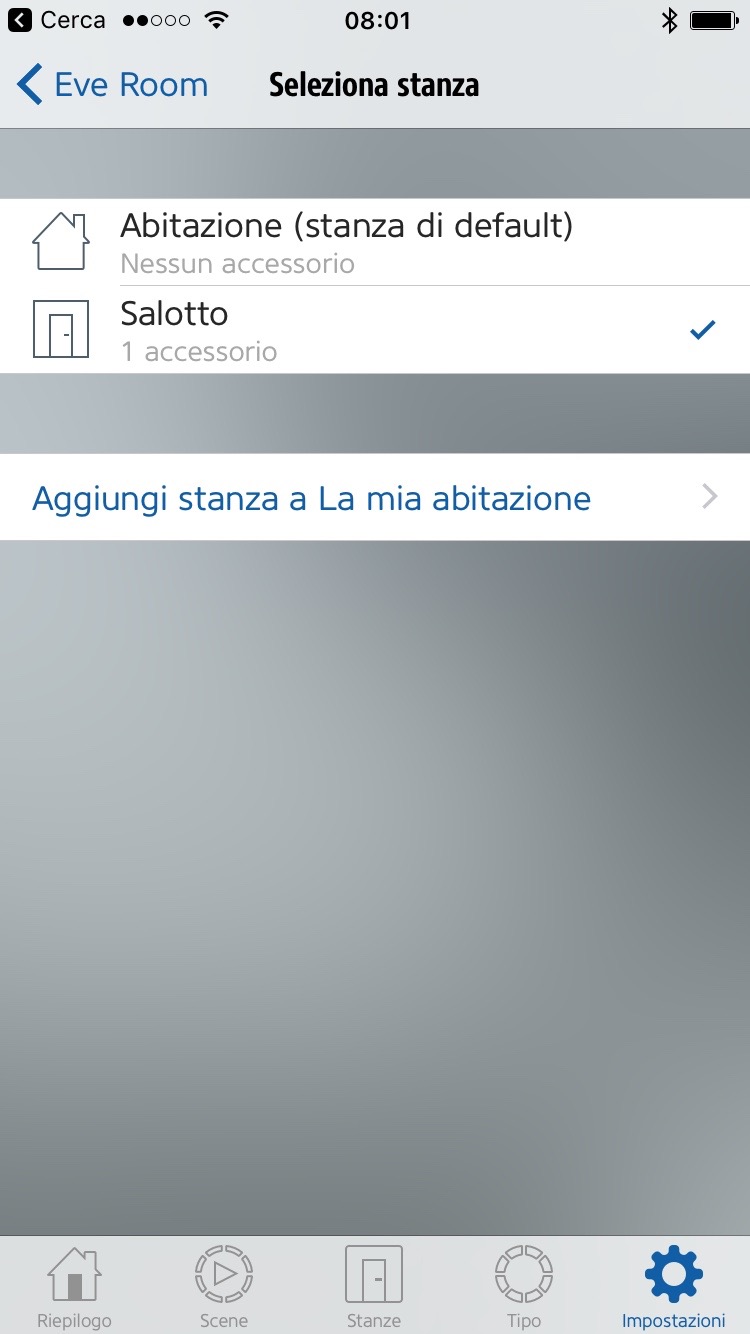Open the Impostazioni tab

[673, 1286]
